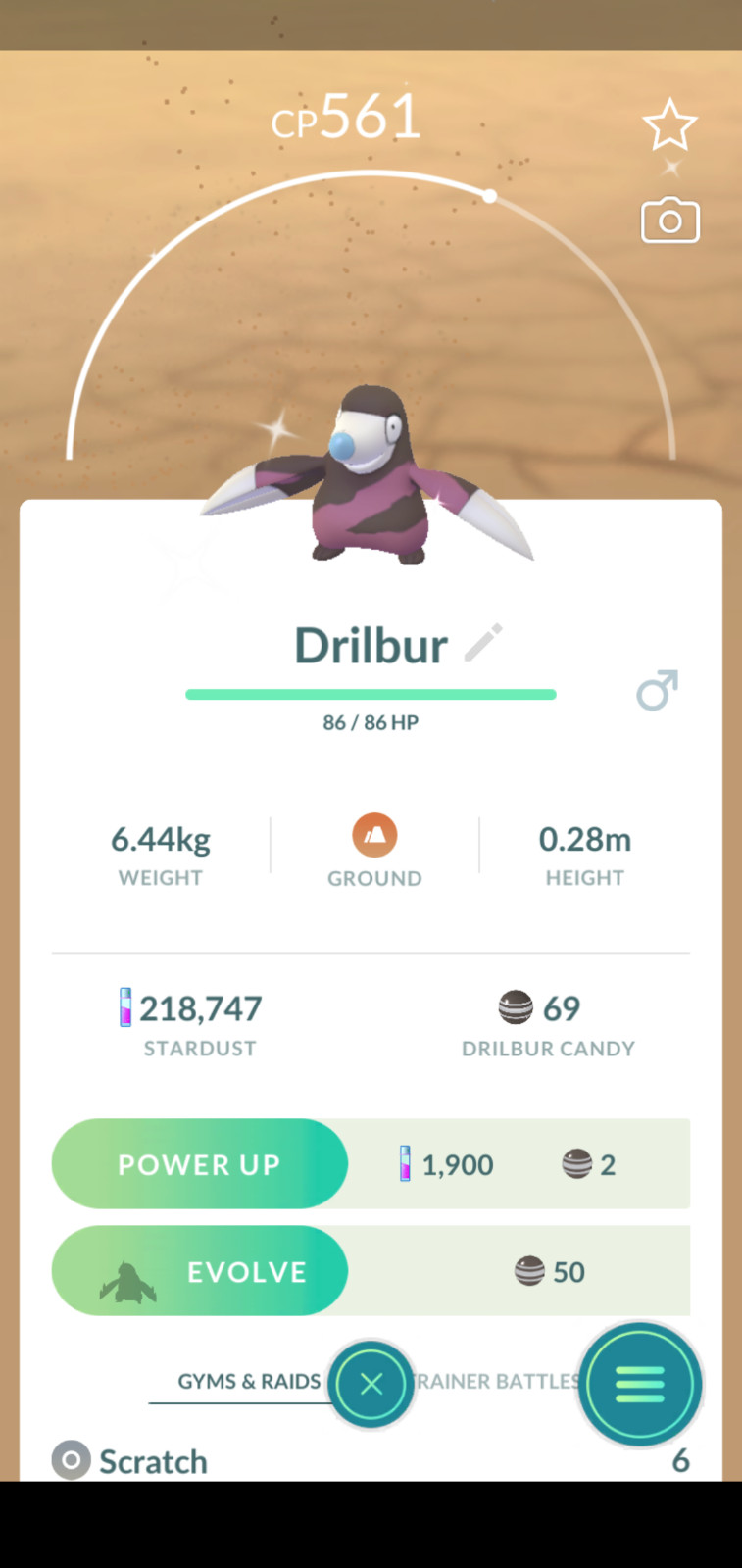Close the Pokémon details screen
742x1568 pixels.
371,1385
